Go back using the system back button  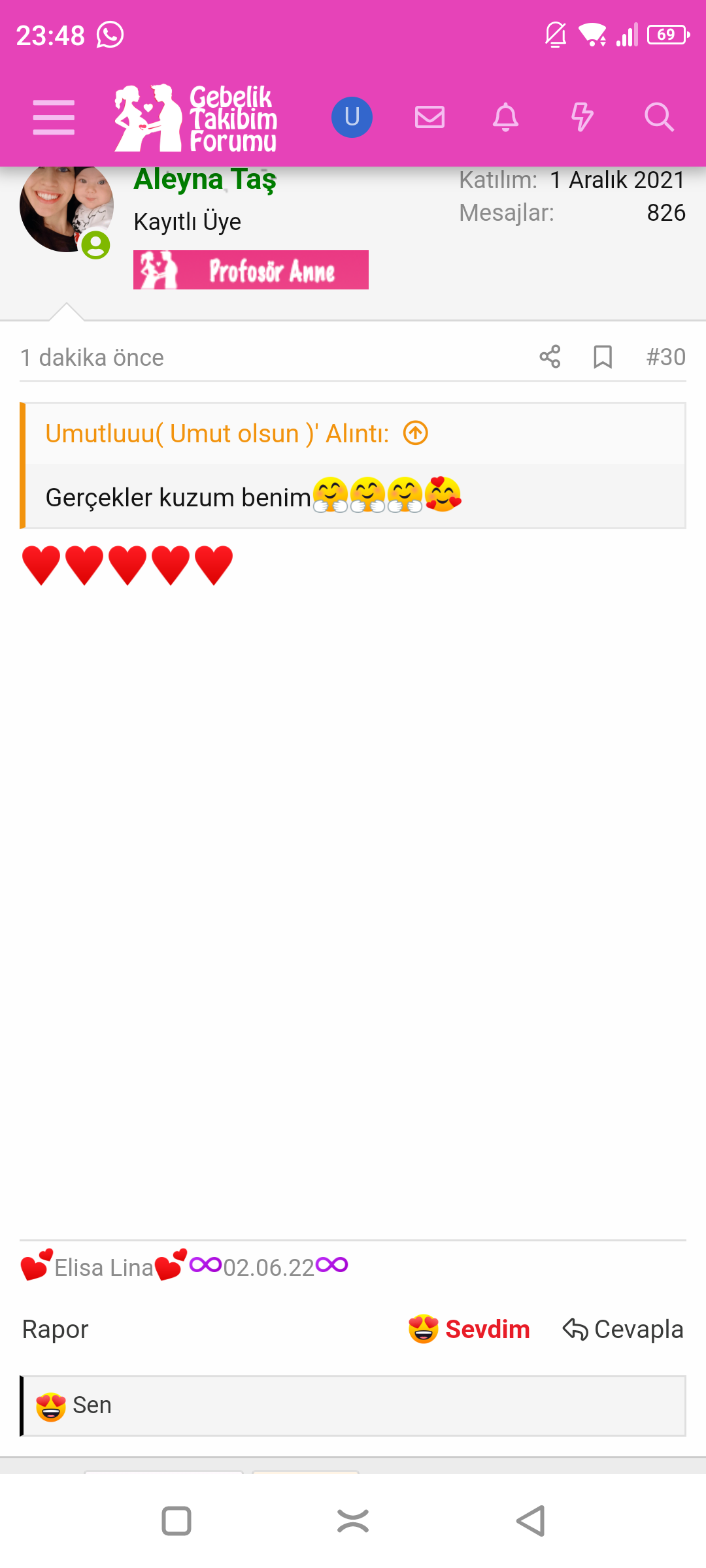click(530, 1521)
